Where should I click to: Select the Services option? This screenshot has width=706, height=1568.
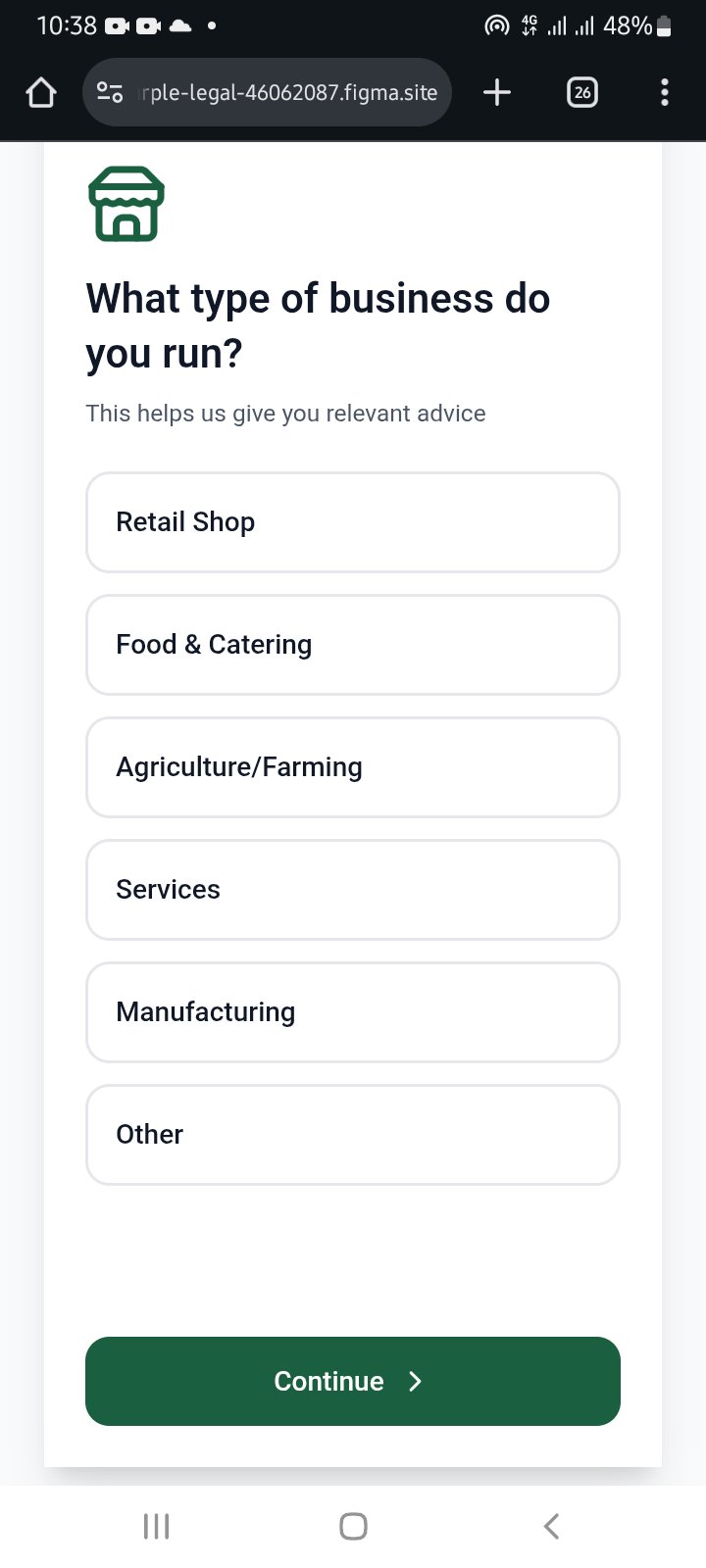[353, 890]
